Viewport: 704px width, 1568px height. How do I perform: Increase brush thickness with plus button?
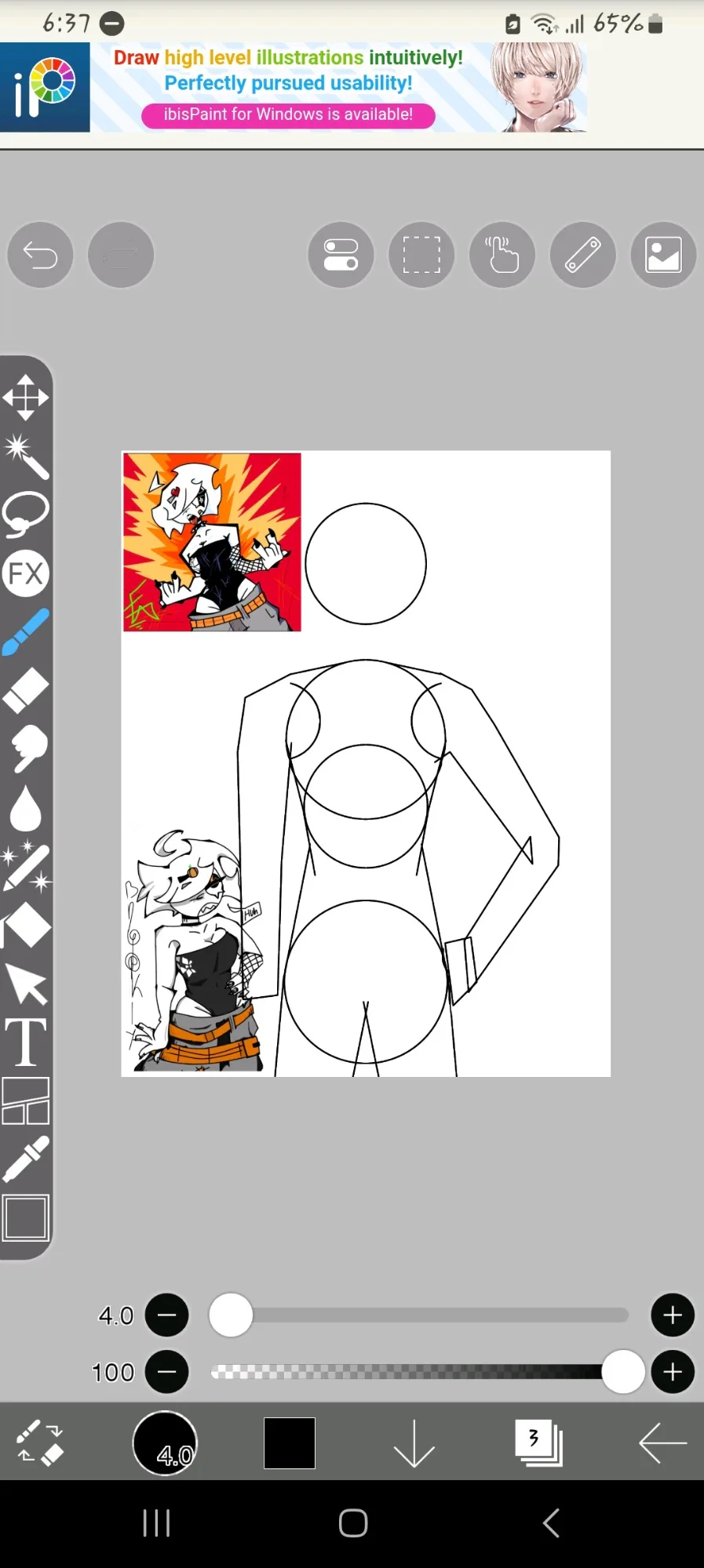point(673,1315)
